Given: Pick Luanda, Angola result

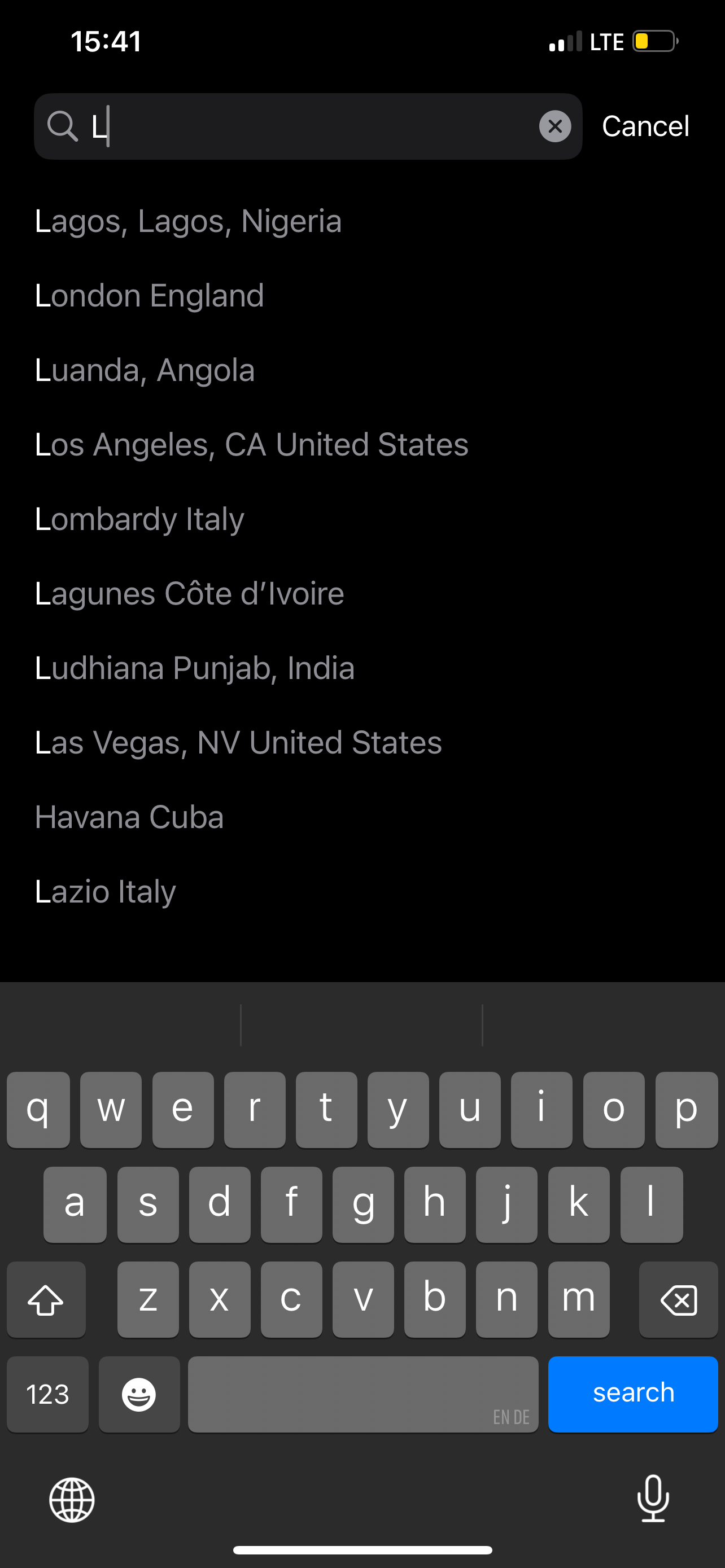Looking at the screenshot, I should (145, 370).
